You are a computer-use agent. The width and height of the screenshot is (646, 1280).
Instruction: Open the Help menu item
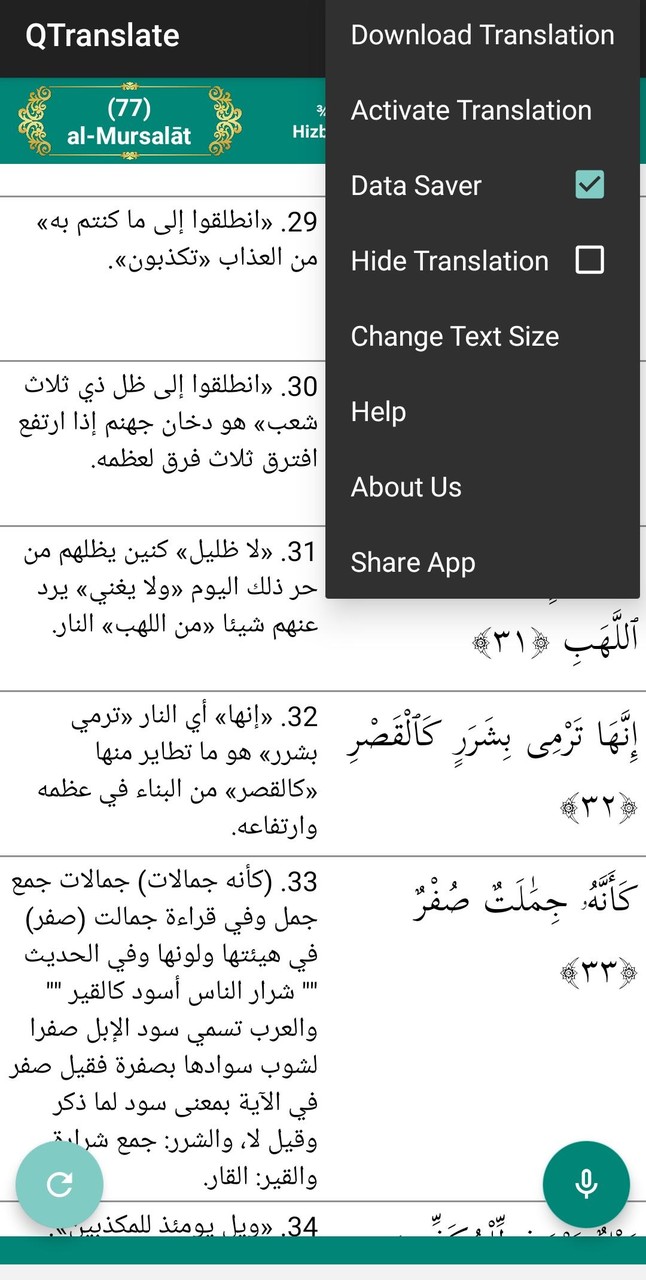pos(378,412)
